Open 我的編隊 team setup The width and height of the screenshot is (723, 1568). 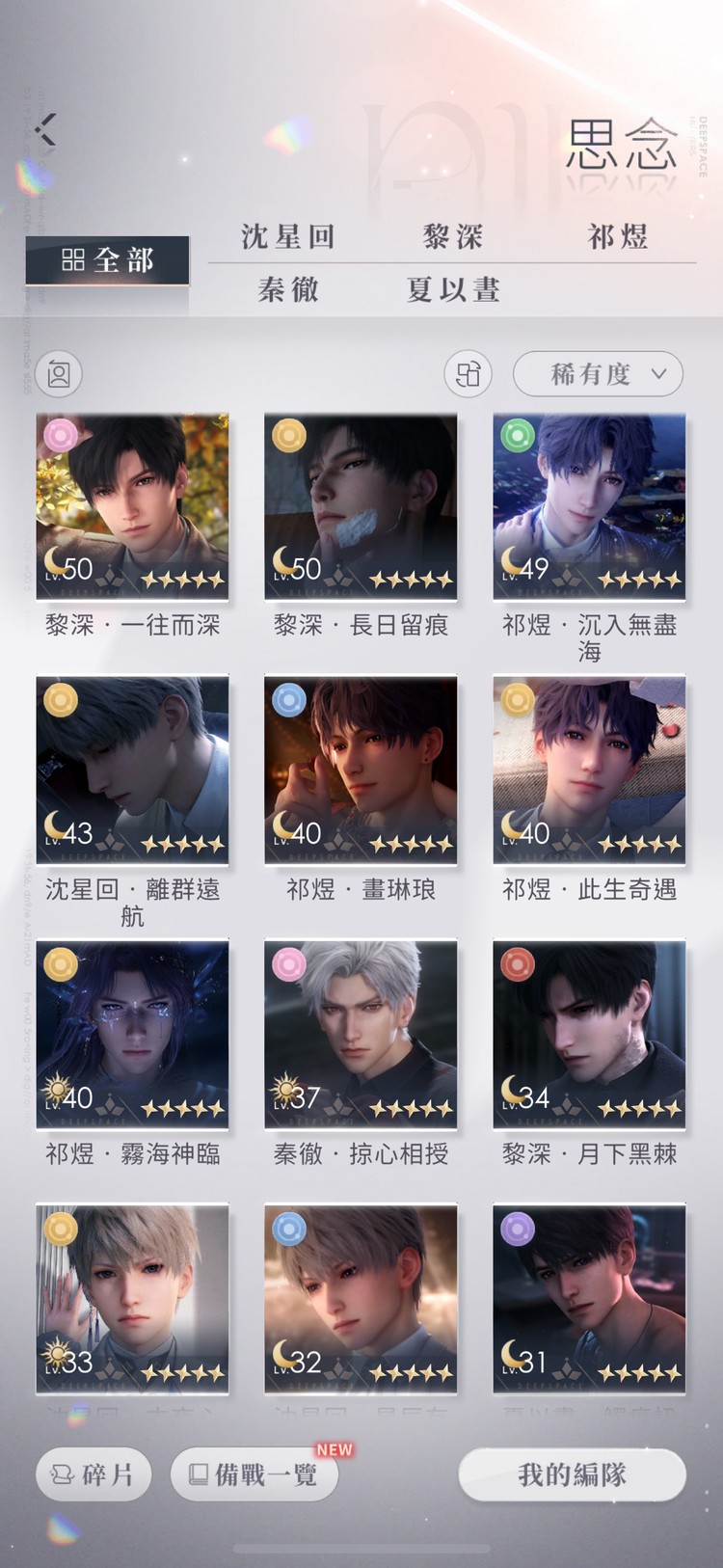pyautogui.click(x=572, y=1474)
